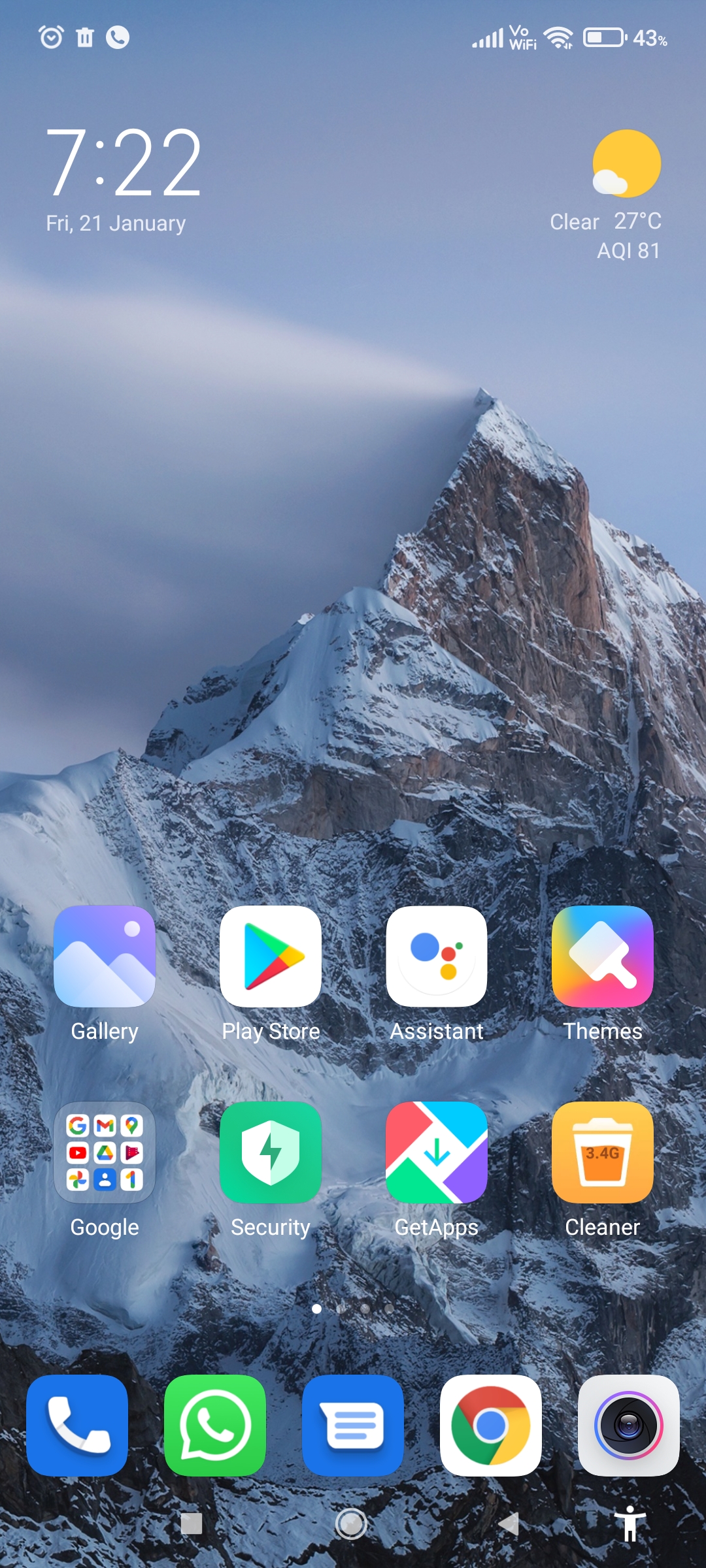Launch Chrome browser
Viewport: 706px width, 1568px height.
(x=491, y=1426)
